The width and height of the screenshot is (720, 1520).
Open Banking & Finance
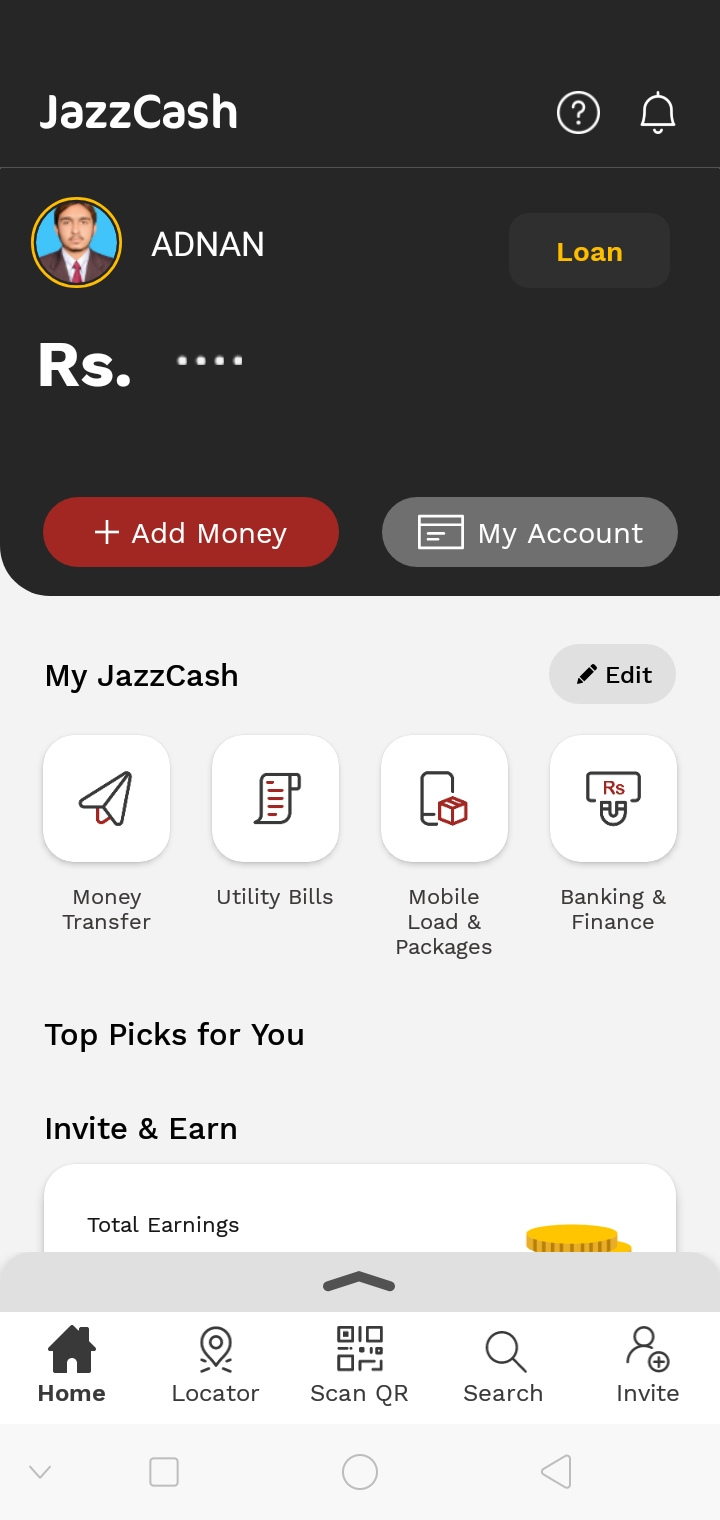[x=613, y=798]
